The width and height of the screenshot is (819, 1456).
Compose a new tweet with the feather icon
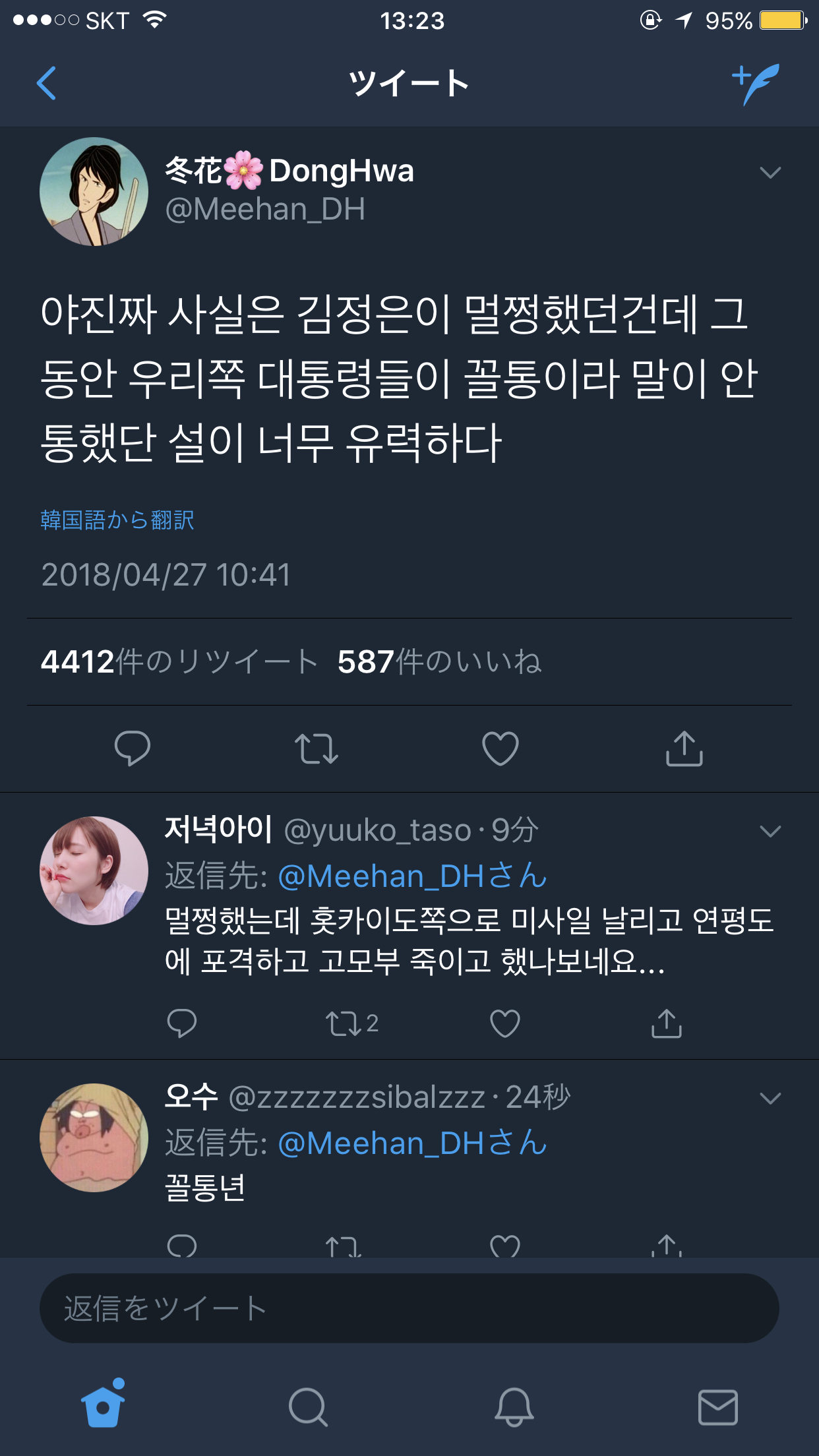(756, 84)
